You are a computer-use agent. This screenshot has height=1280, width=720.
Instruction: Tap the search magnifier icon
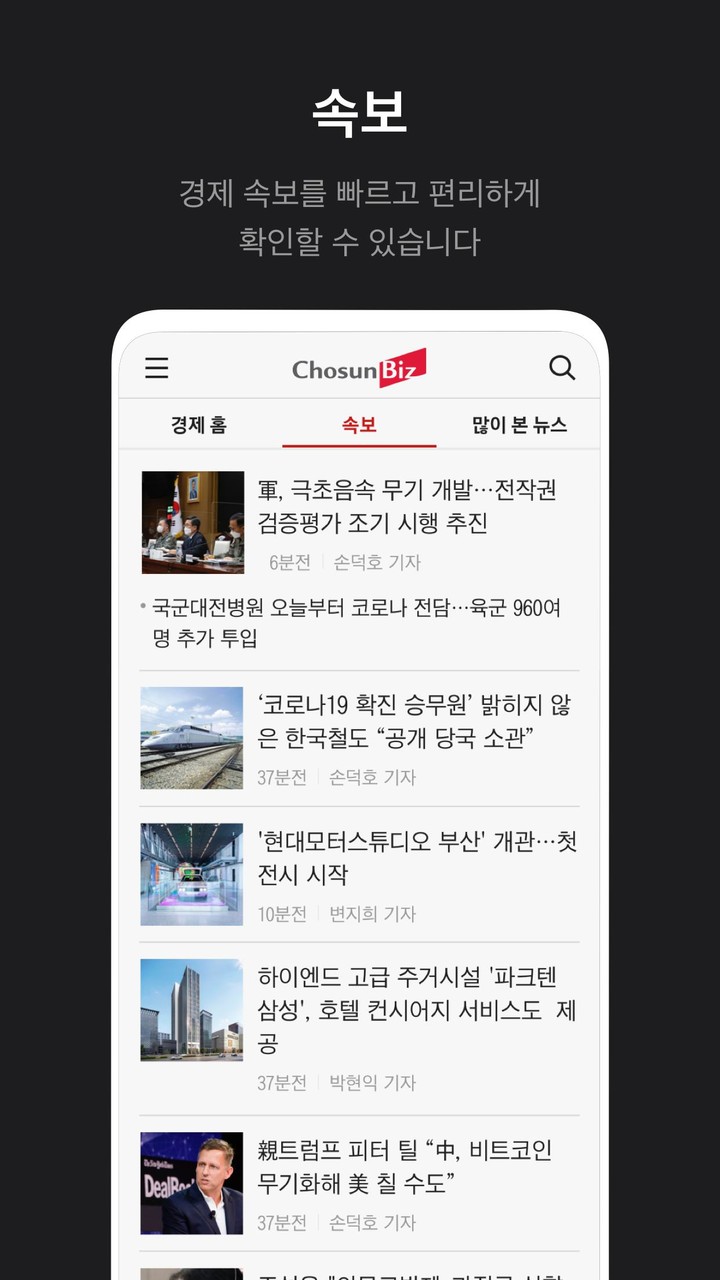point(563,368)
